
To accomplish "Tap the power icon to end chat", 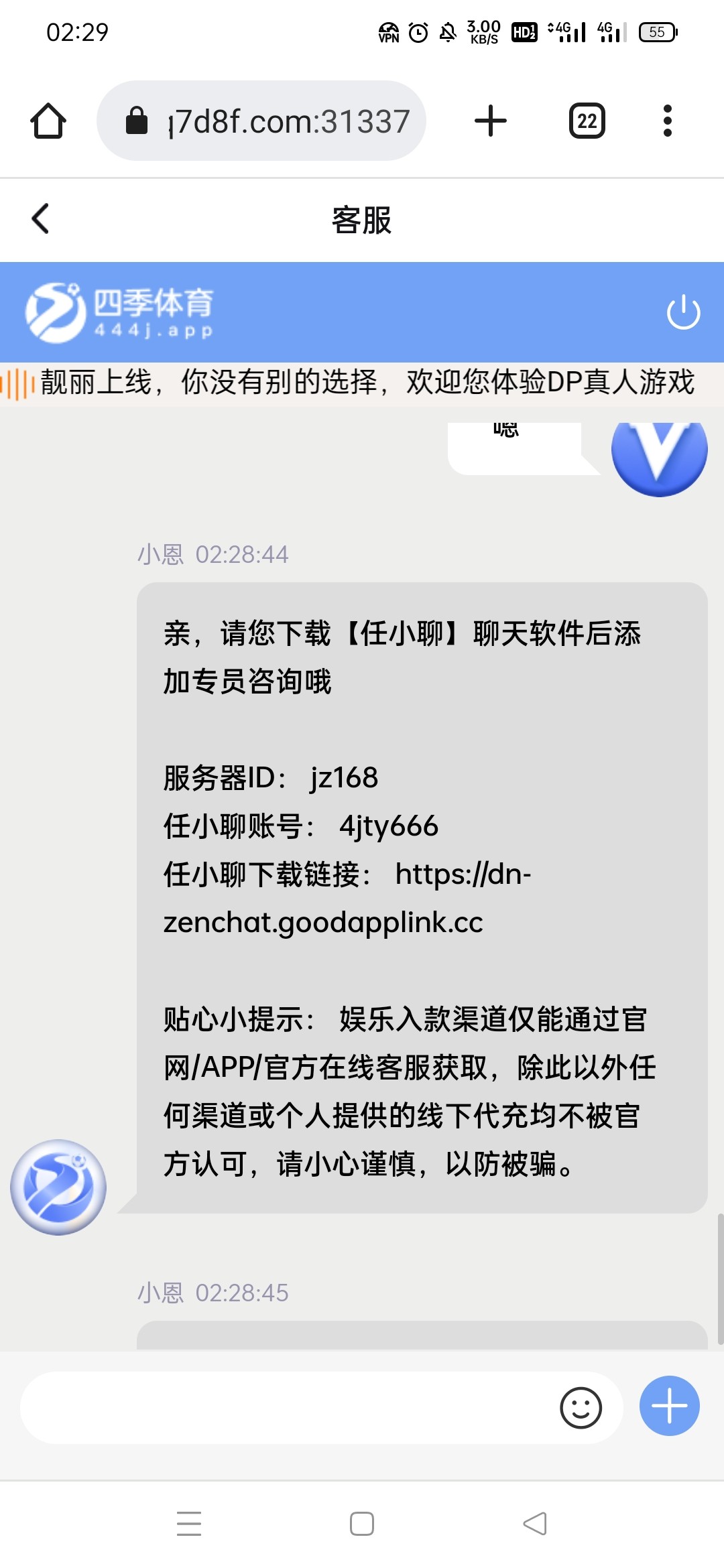I will click(x=683, y=312).
